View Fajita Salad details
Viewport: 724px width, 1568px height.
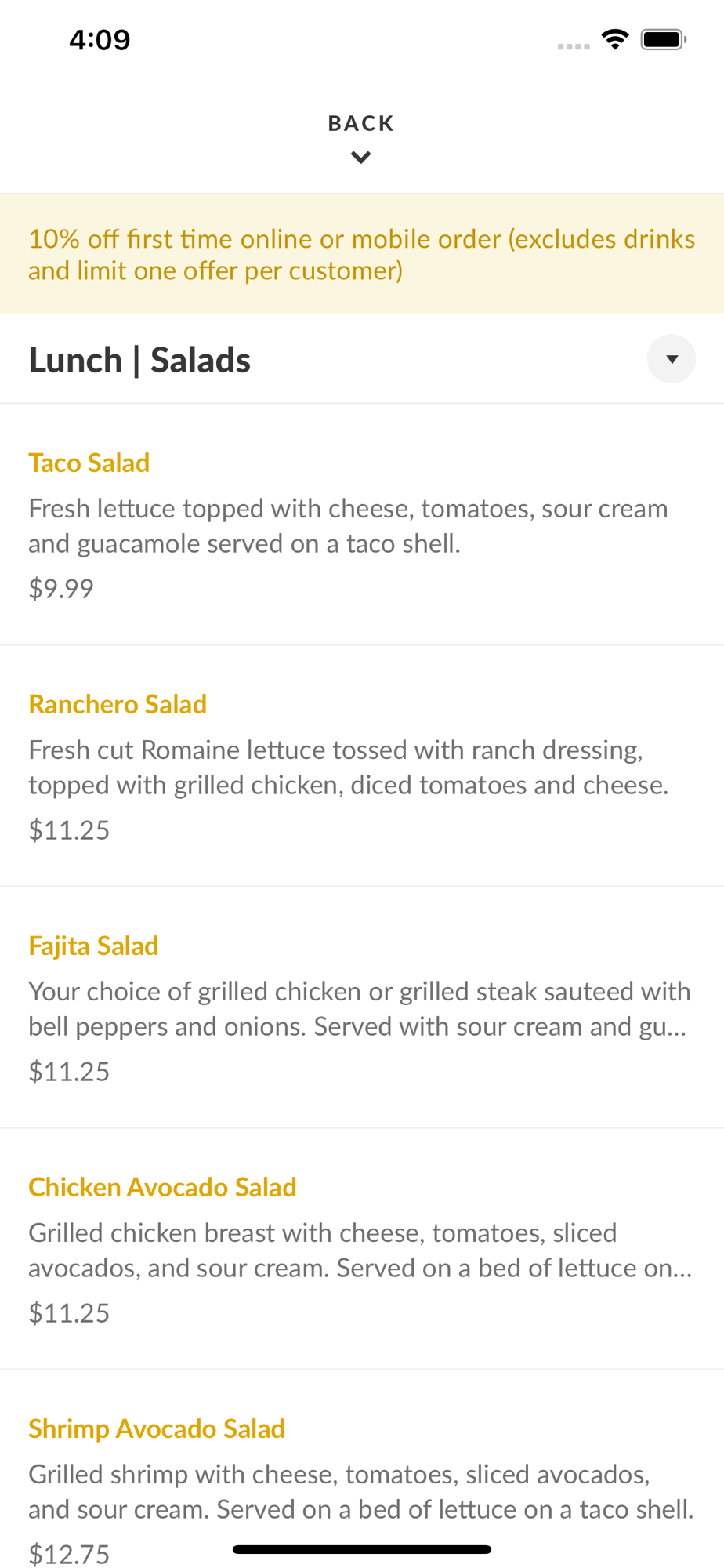[93, 946]
